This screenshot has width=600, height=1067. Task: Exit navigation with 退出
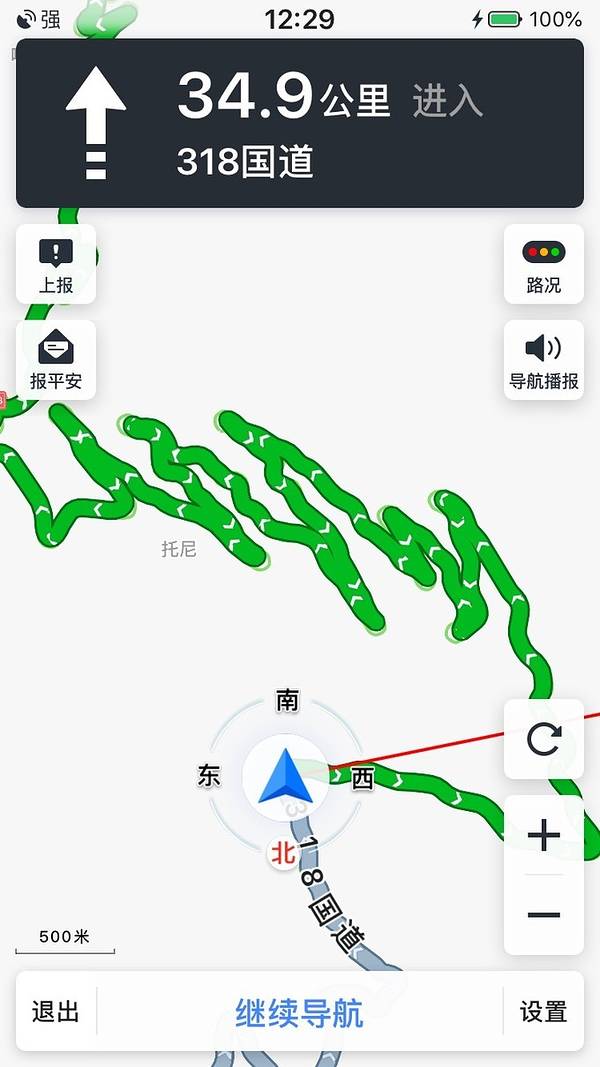pyautogui.click(x=56, y=1012)
